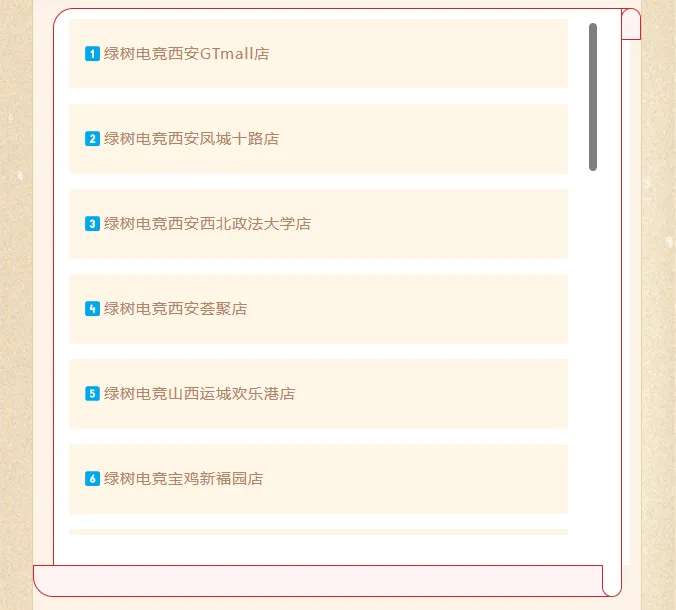Choose 绿树电竞山西运城欢乐港店
This screenshot has height=610, width=676.
click(318, 394)
